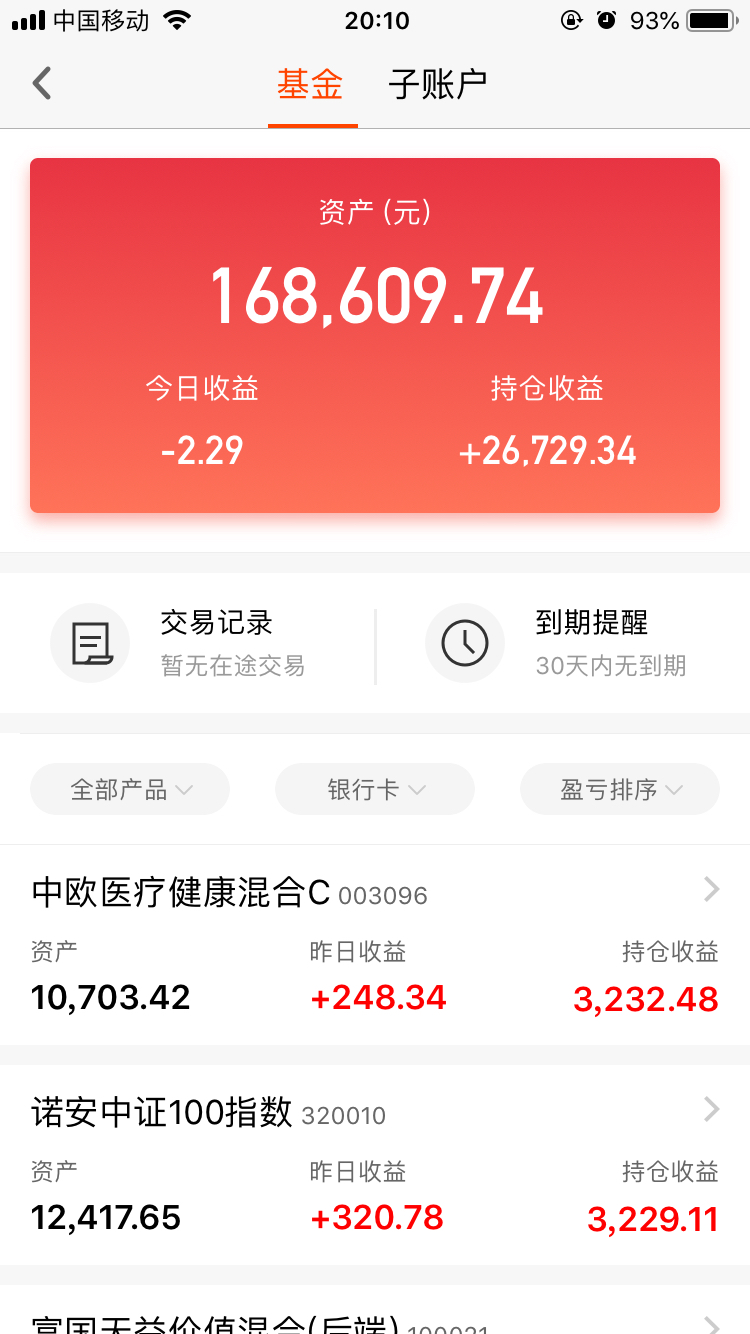Open the 富国天益价值混合 fund row
750x1334 pixels.
tap(375, 1310)
